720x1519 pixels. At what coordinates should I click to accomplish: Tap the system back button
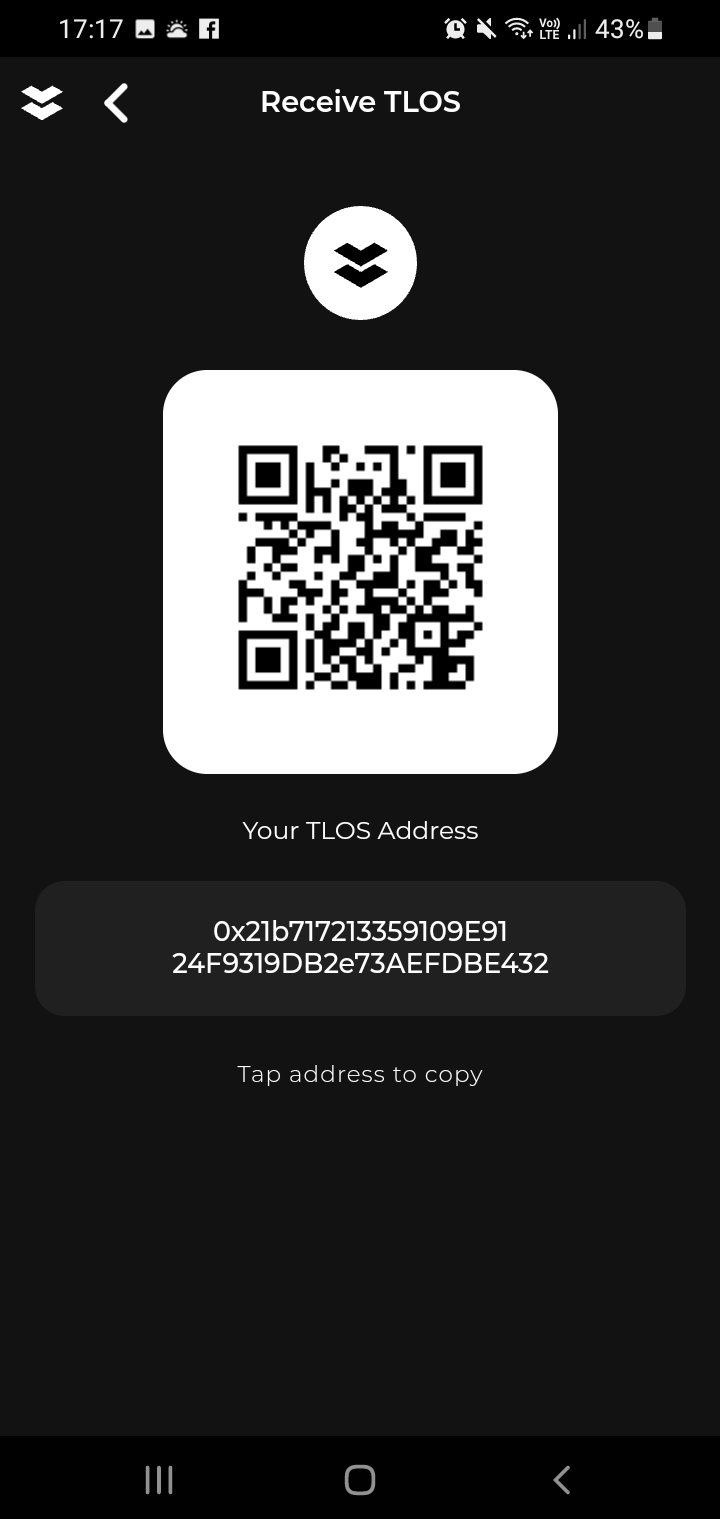561,1479
